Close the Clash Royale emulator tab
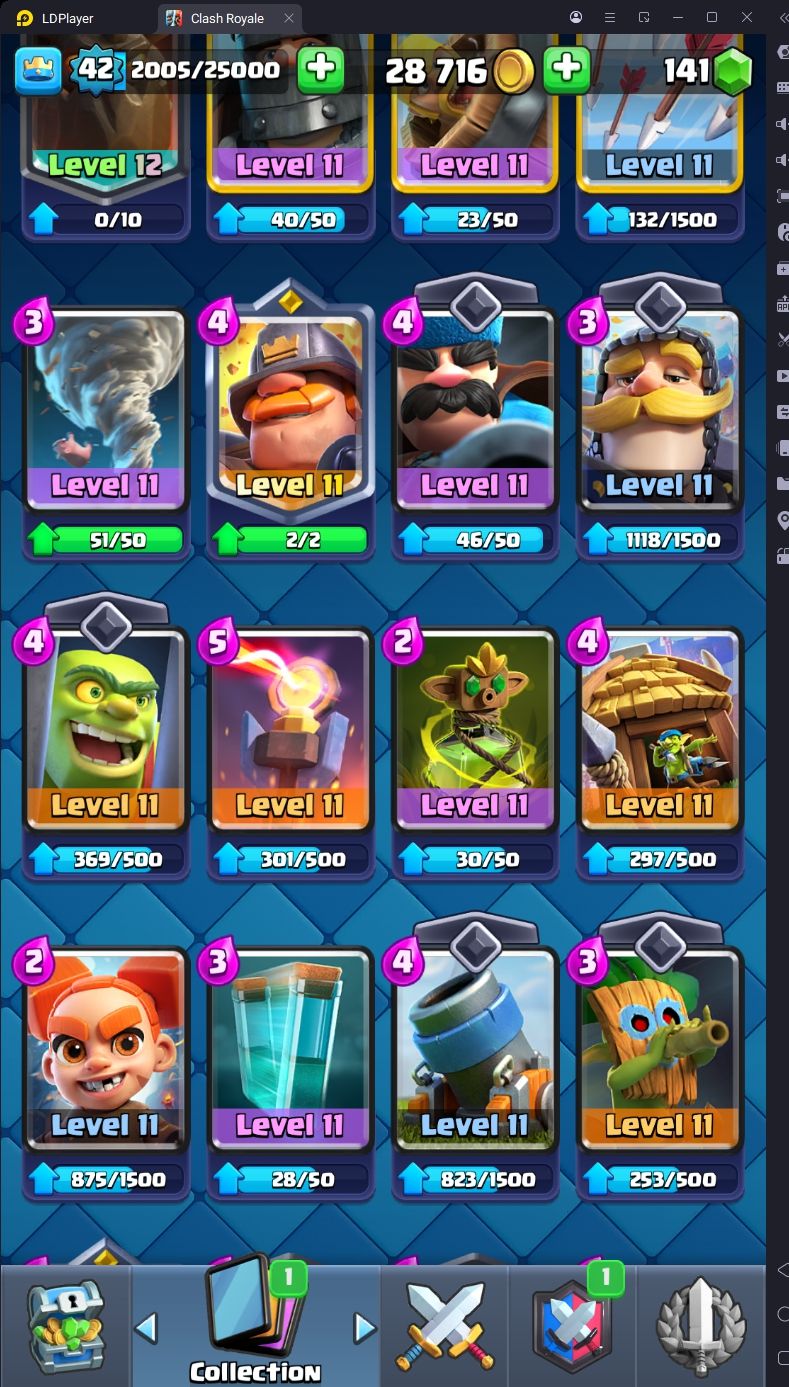This screenshot has height=1387, width=789. pyautogui.click(x=289, y=18)
